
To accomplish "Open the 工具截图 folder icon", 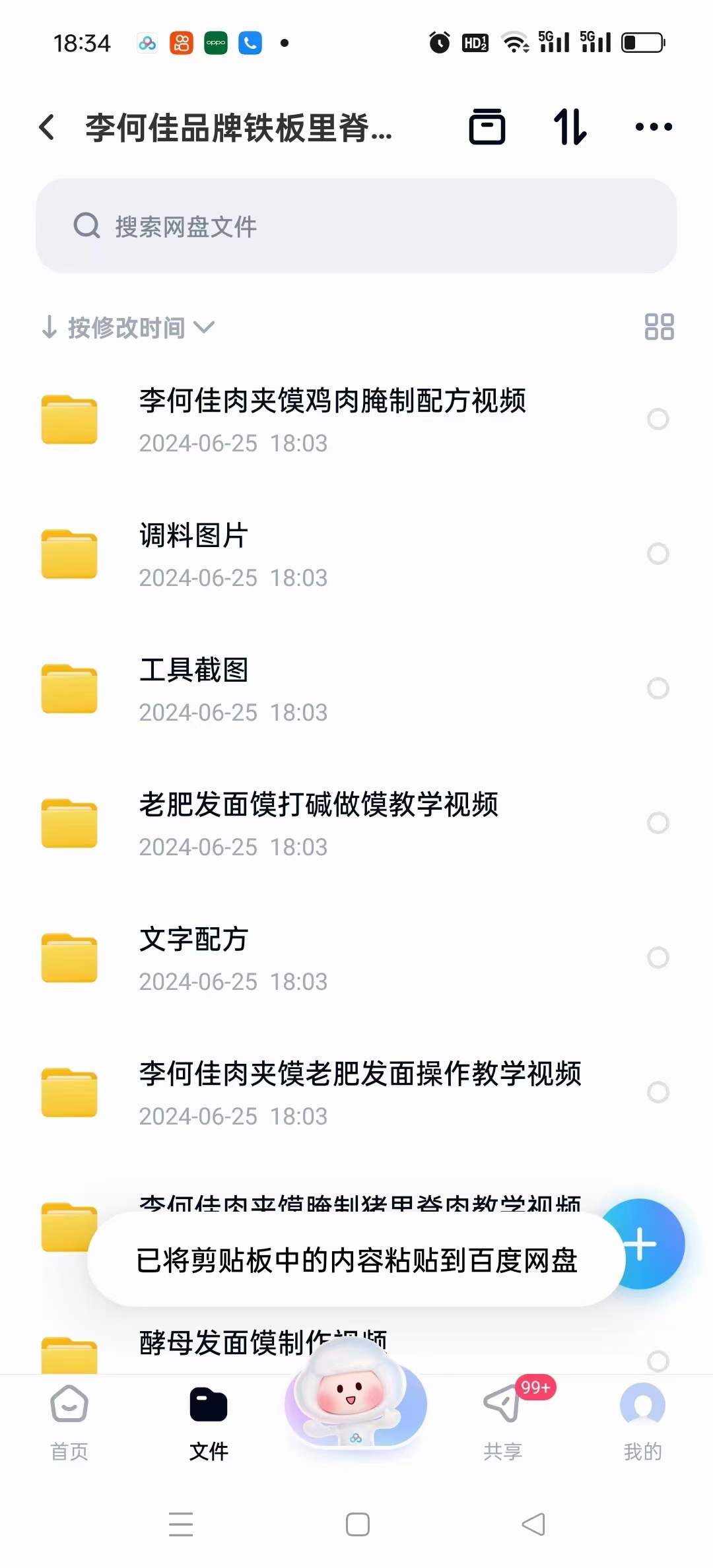I will coord(69,688).
